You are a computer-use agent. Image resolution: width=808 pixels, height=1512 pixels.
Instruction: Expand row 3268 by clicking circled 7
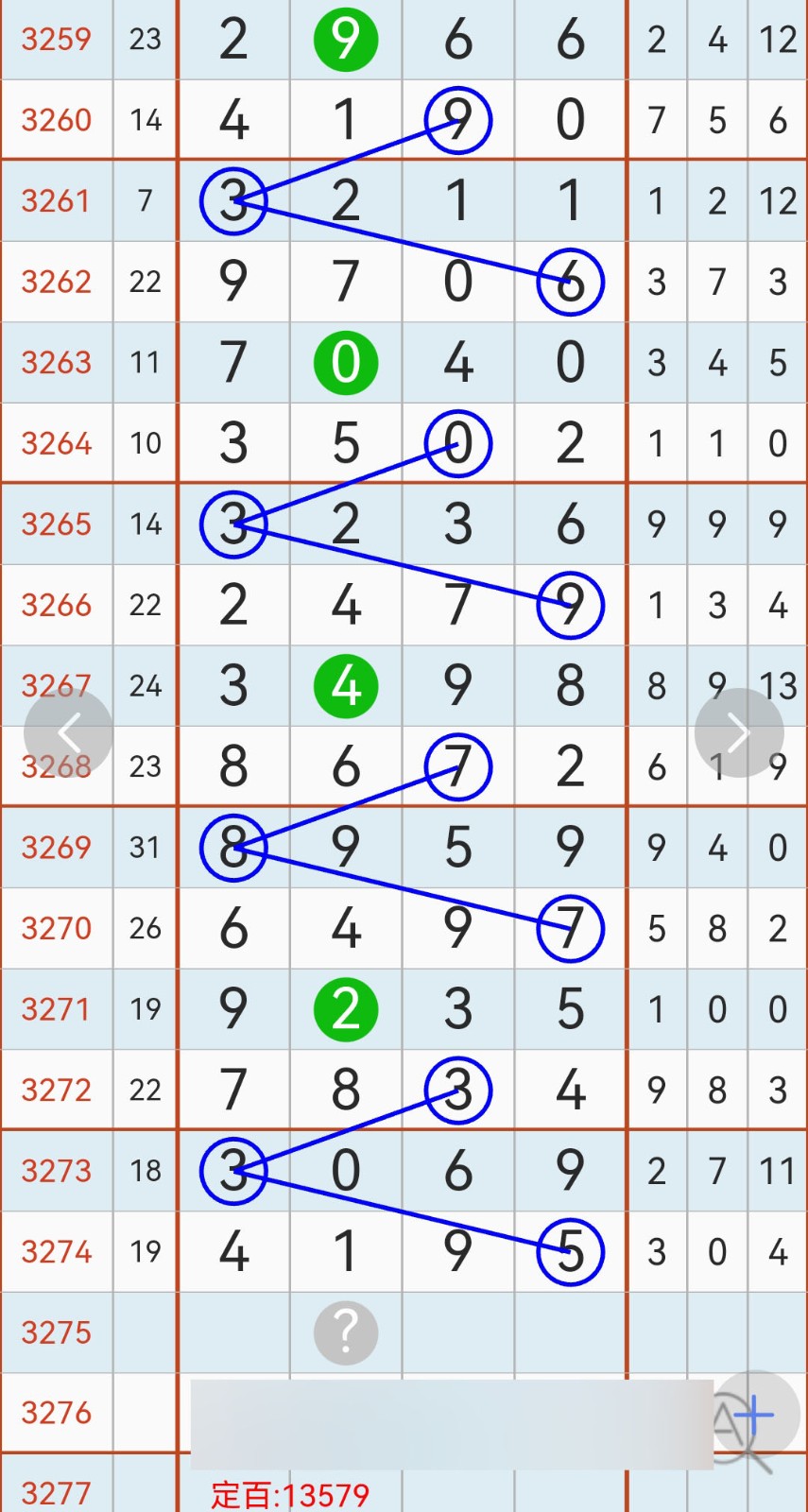click(457, 767)
